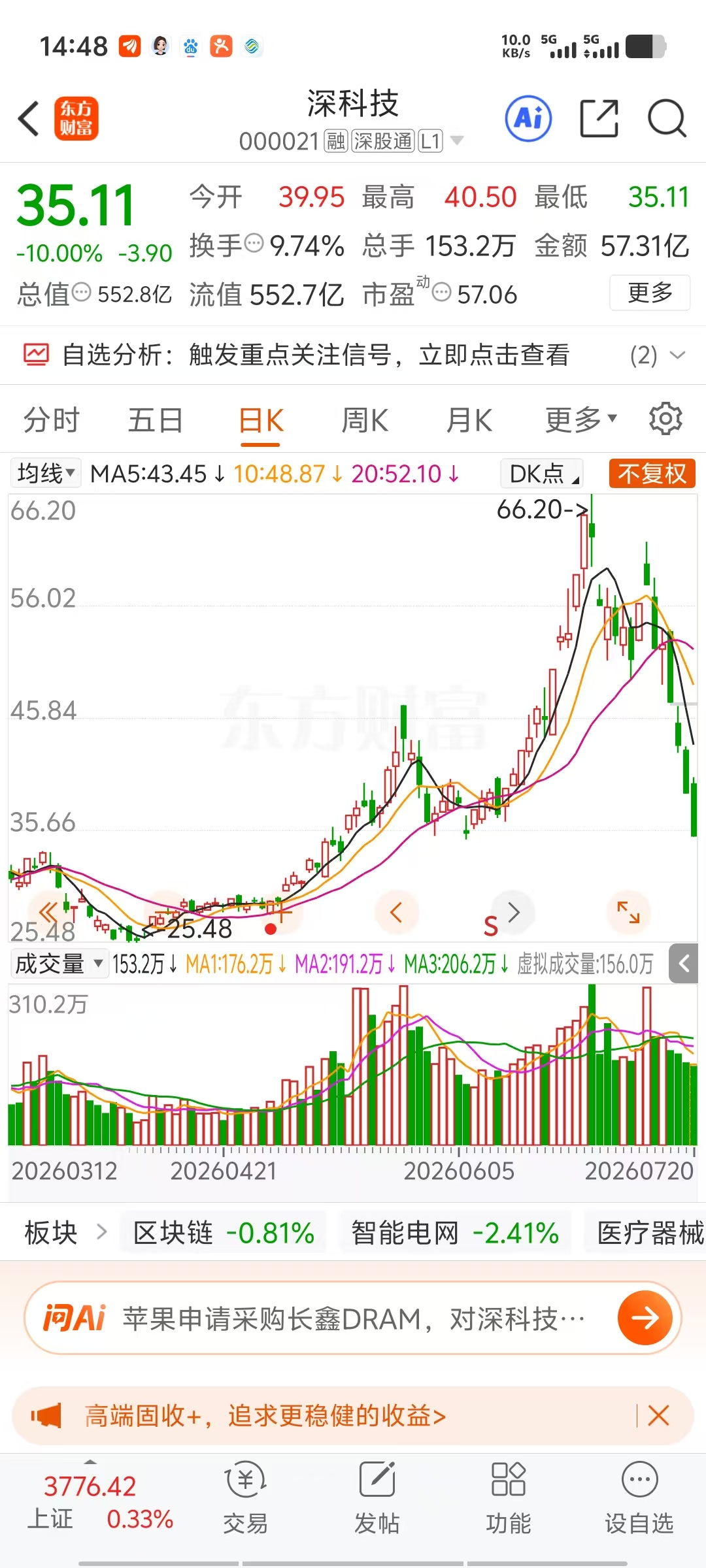The image size is (706, 1568).
Task: Open the 成交量 indicator dropdown
Action: (x=59, y=964)
